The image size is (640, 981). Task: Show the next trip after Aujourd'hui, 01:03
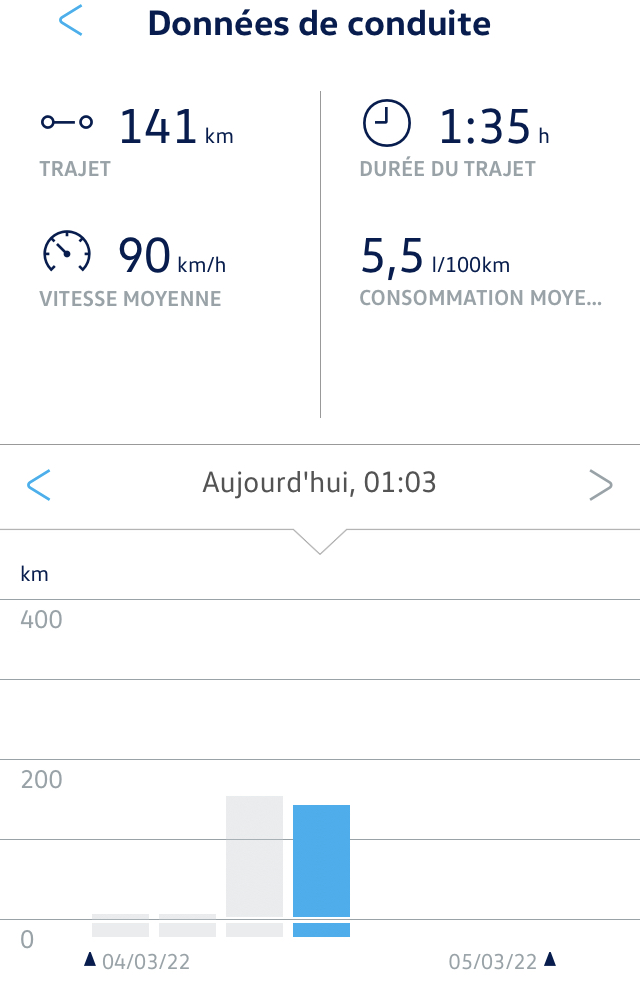tap(600, 485)
